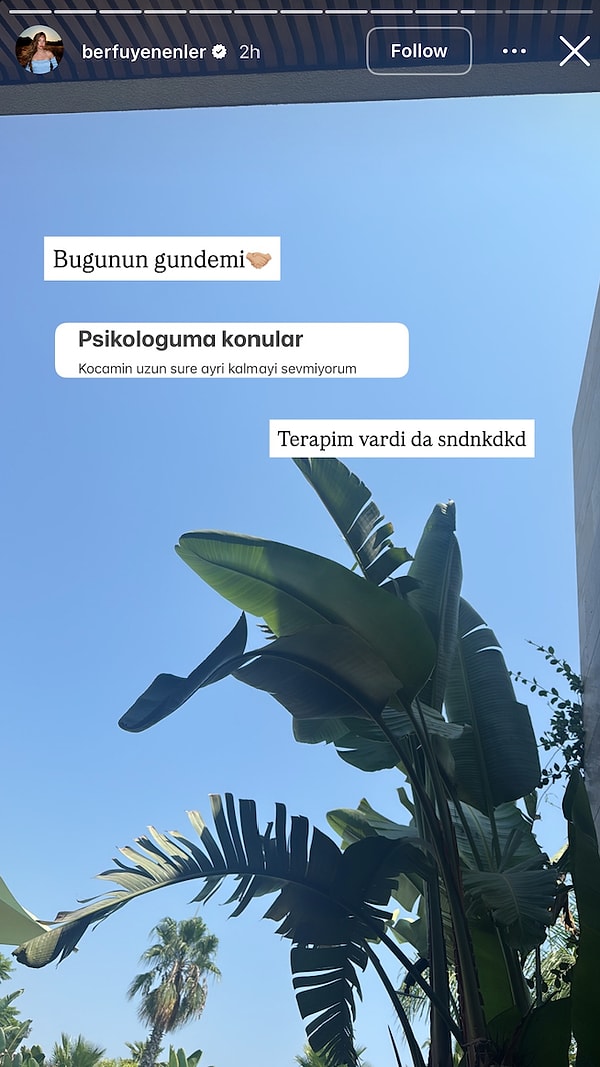Open berfuyenenler's profile picture

coord(39,51)
